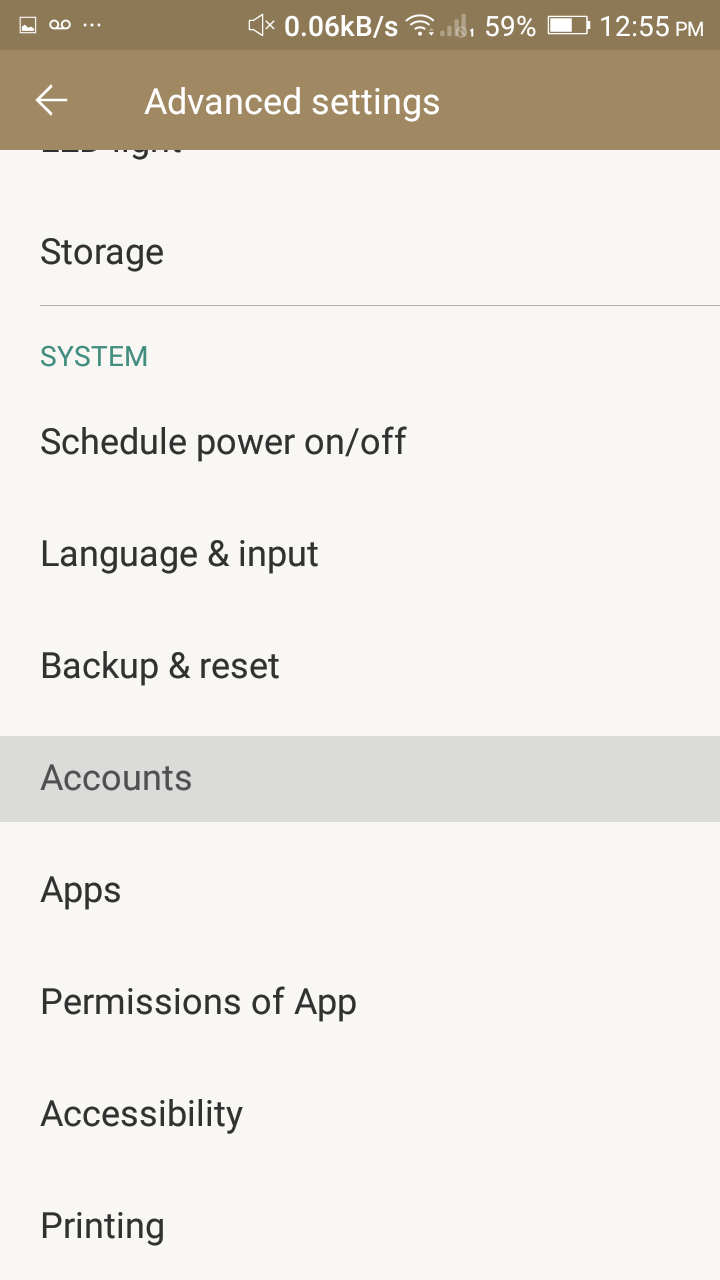Open the Accounts row

[360, 778]
